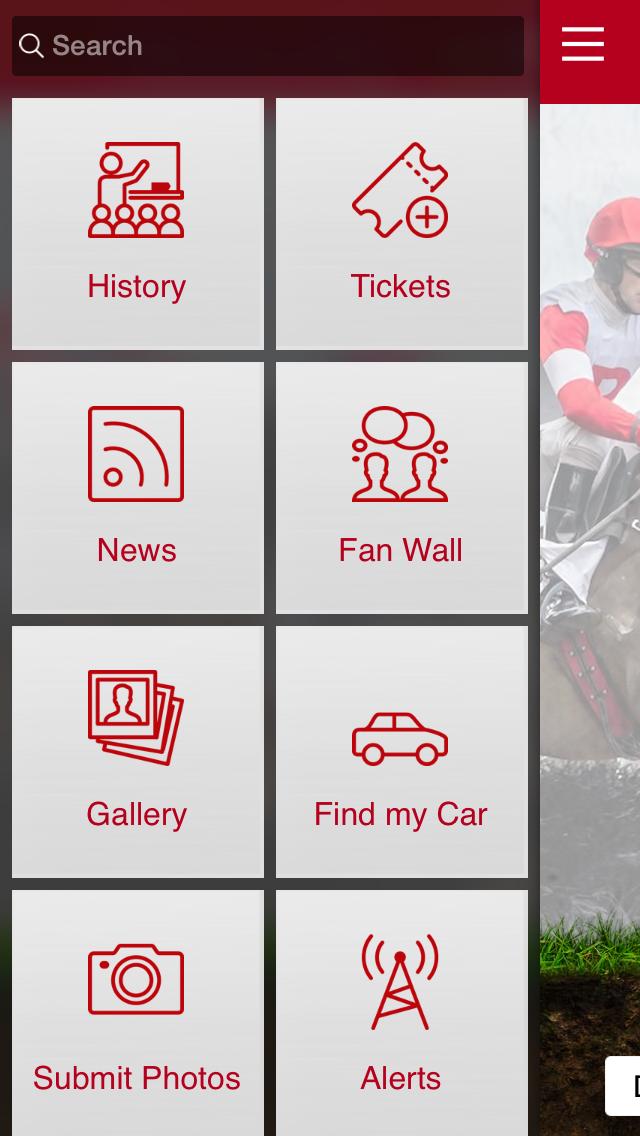Open the Alerts tile

(401, 1012)
